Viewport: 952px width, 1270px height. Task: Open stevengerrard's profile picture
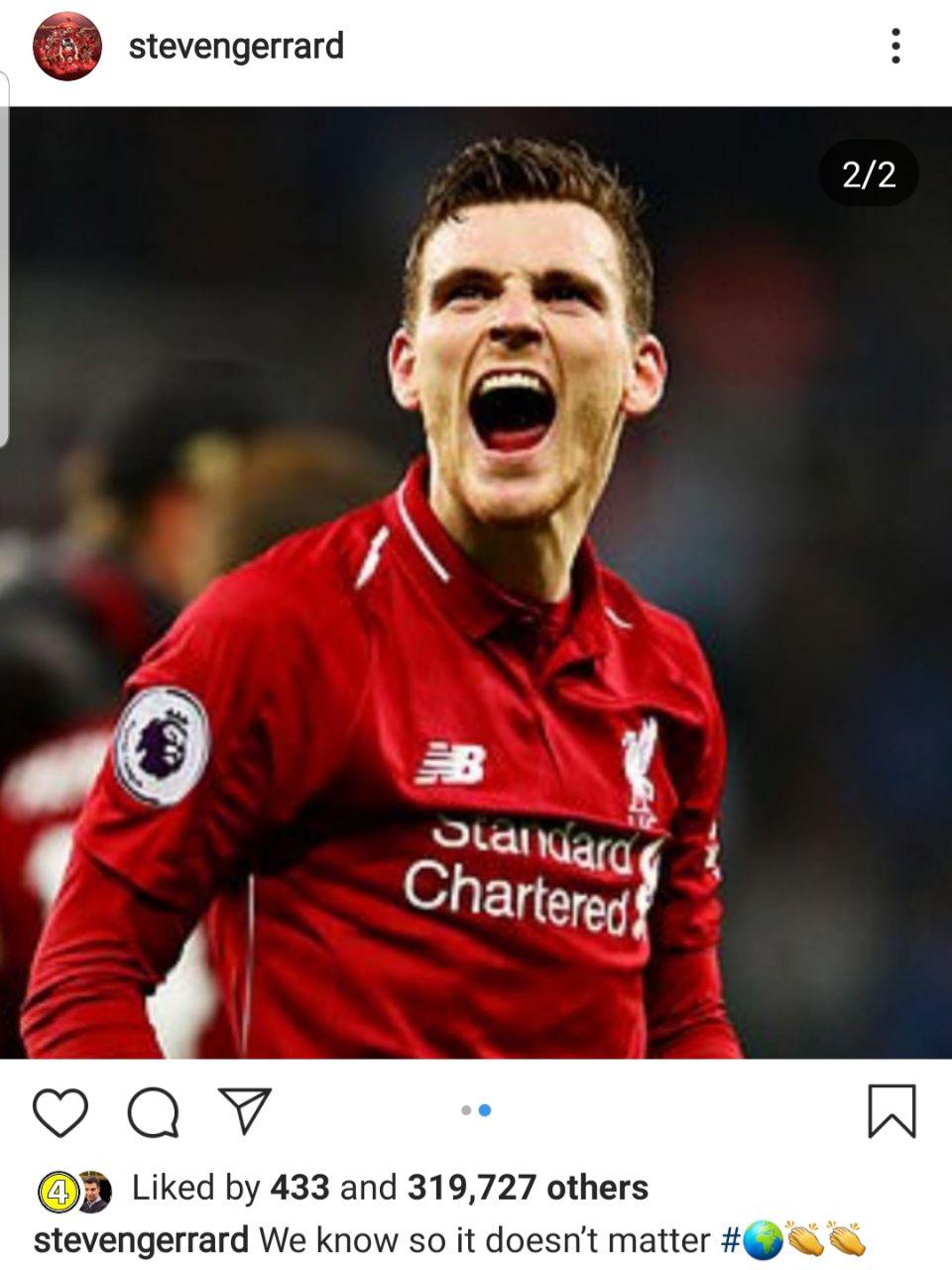(x=67, y=46)
